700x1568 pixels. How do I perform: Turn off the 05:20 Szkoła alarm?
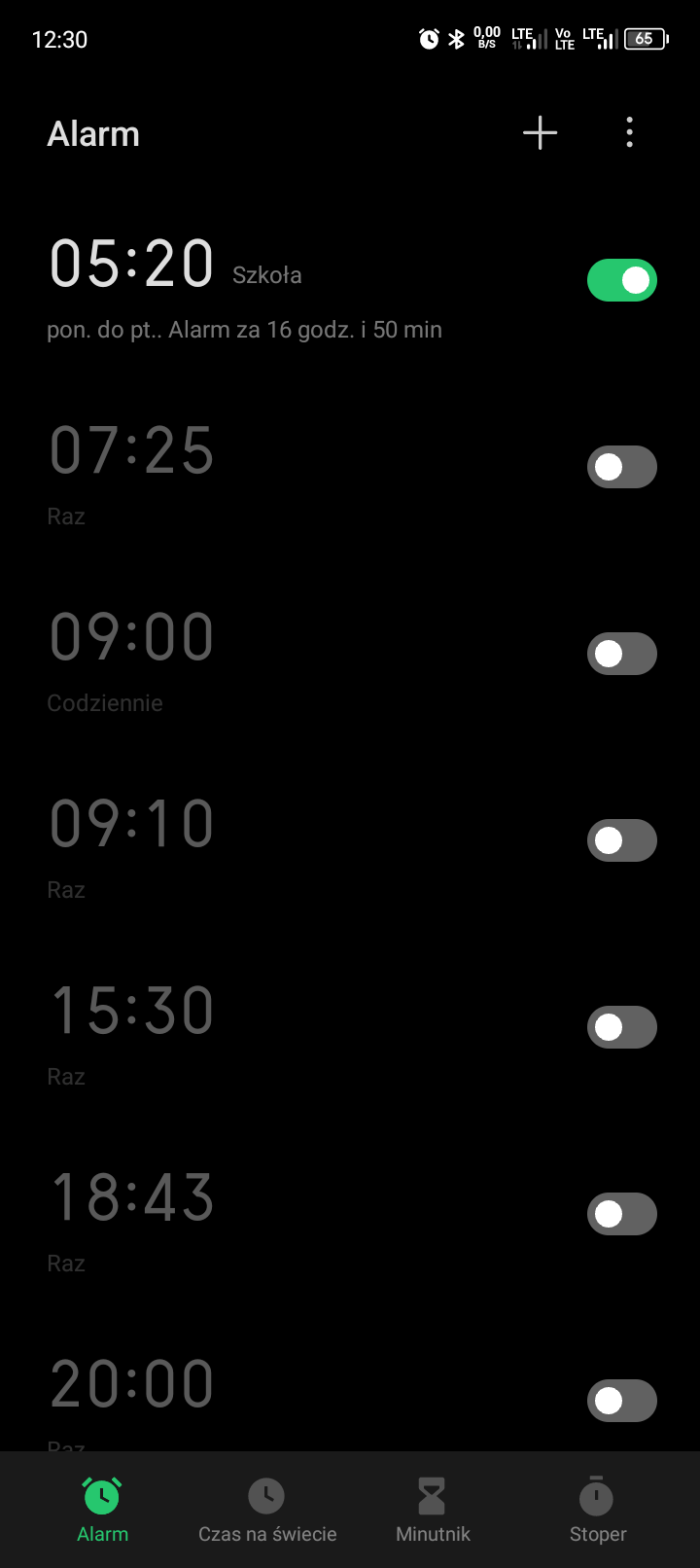coord(621,280)
